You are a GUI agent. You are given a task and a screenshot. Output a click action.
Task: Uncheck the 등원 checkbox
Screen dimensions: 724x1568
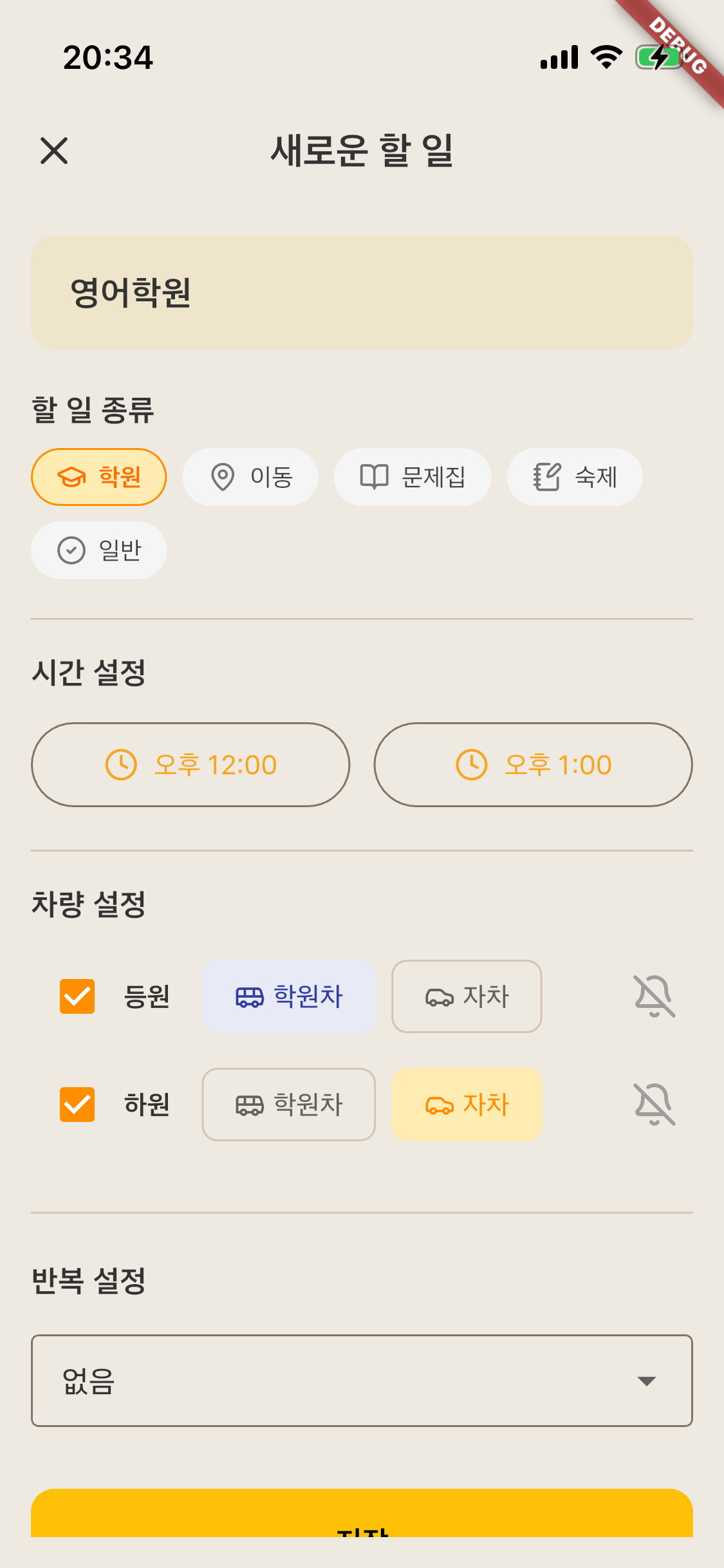77,996
